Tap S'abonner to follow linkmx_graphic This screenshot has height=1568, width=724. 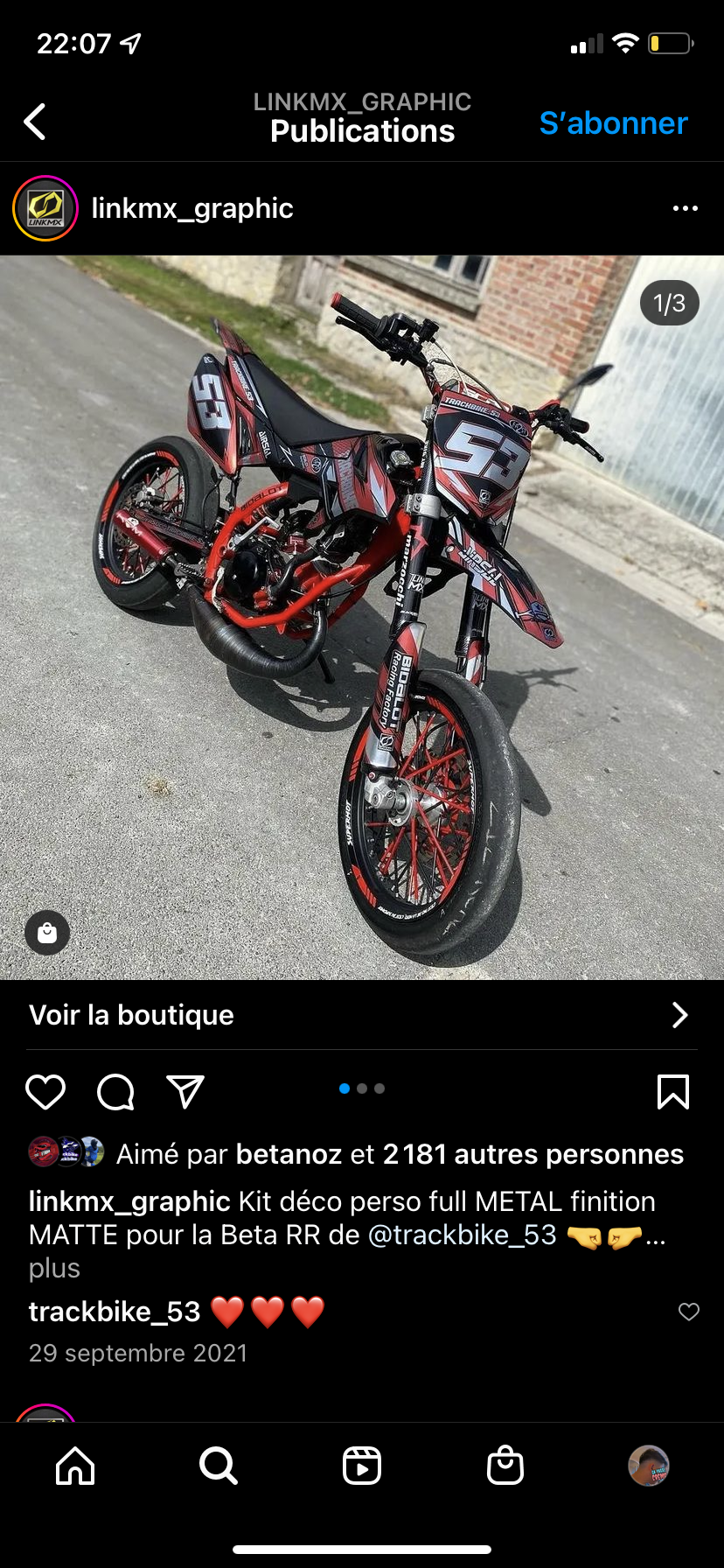[x=613, y=123]
